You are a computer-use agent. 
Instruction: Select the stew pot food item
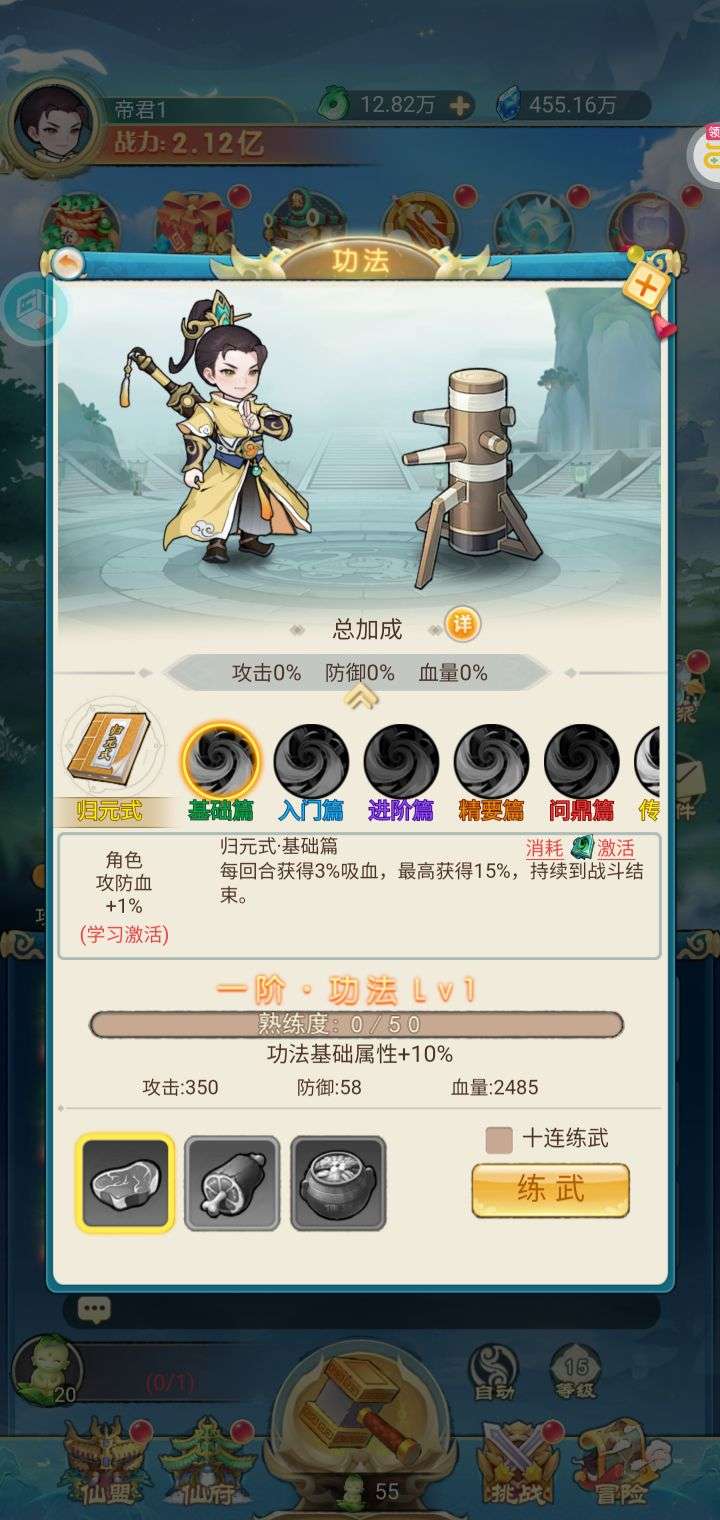coord(338,1183)
